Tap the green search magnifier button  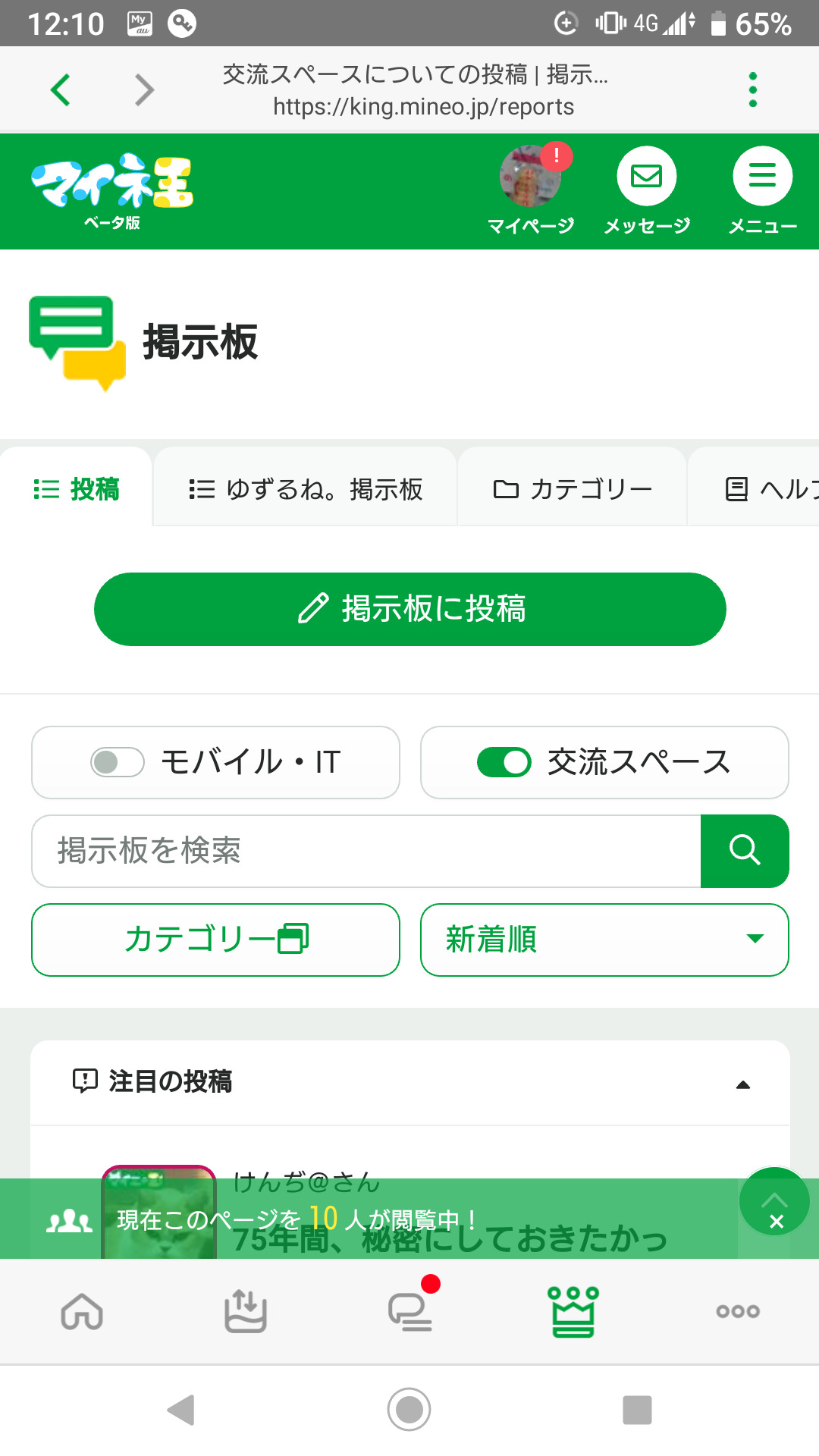click(x=745, y=851)
